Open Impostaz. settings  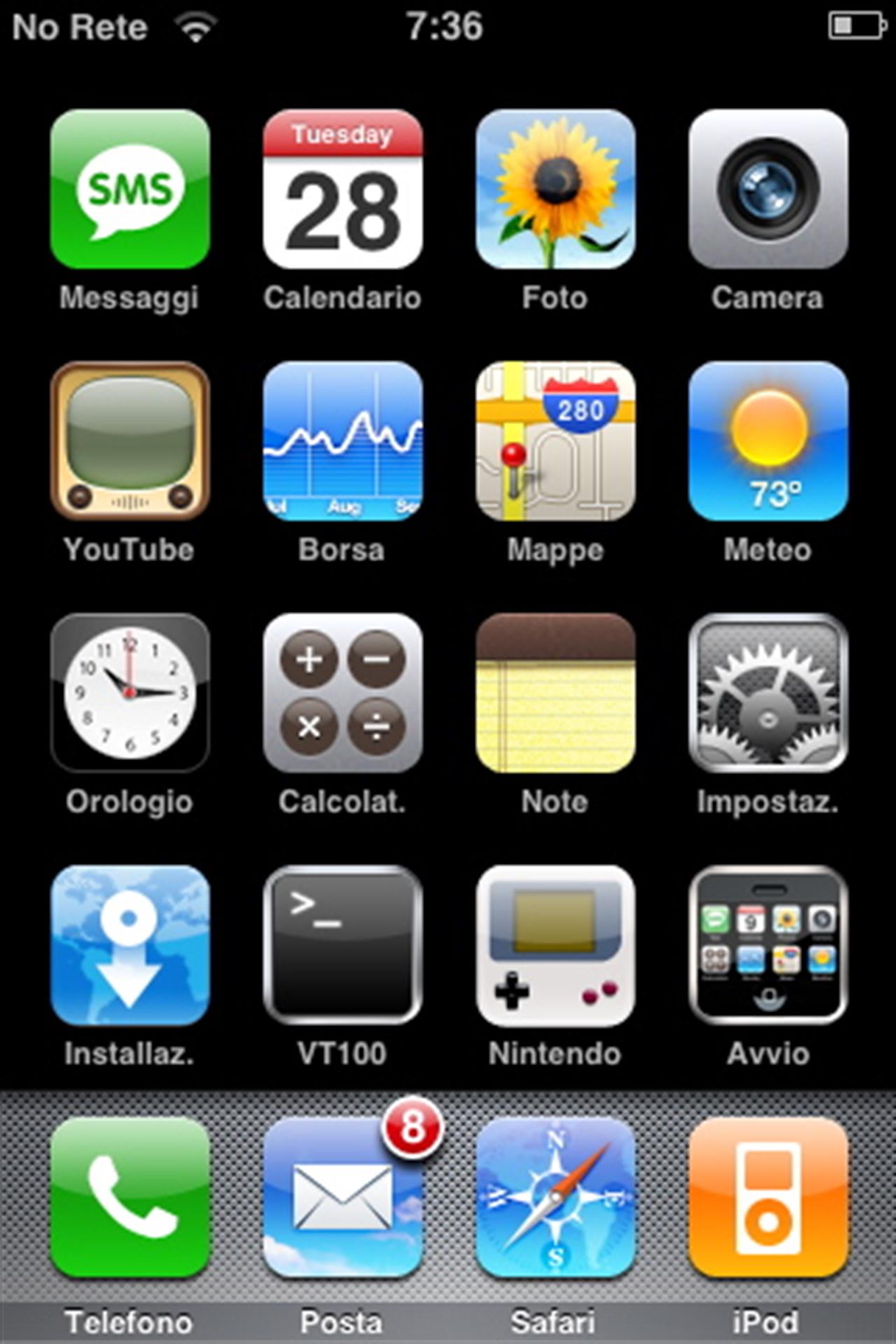[x=768, y=693]
